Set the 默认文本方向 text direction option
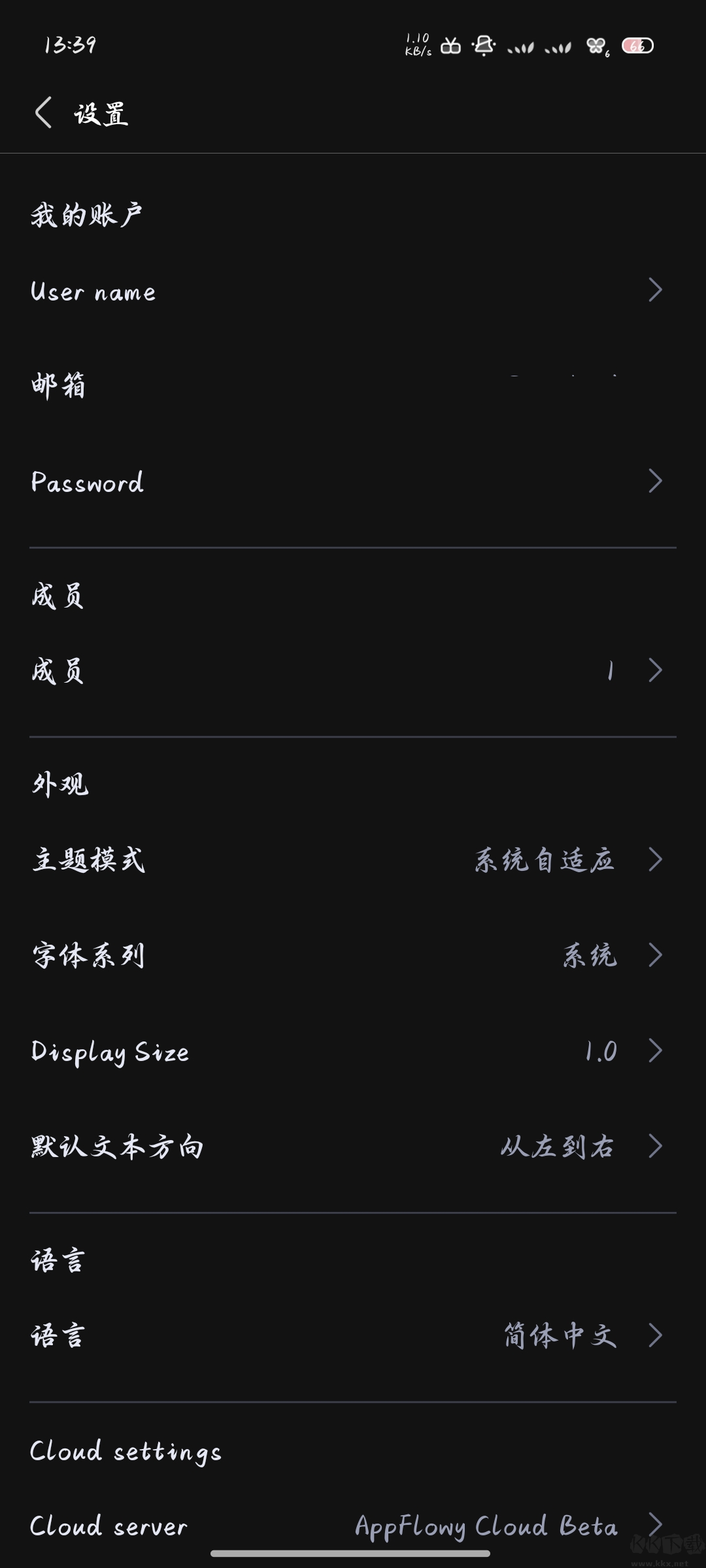The height and width of the screenshot is (1568, 706). [x=353, y=1148]
